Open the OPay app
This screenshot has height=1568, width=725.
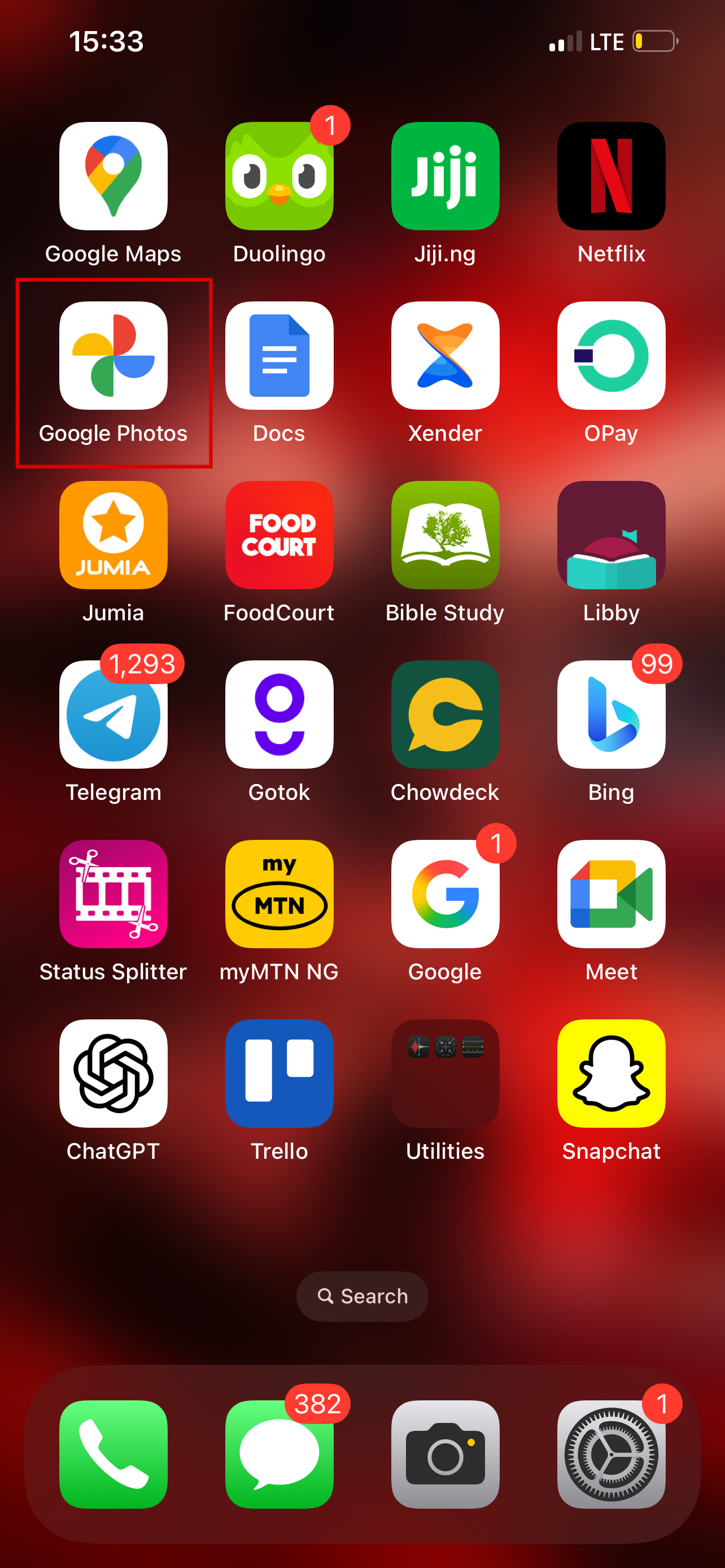click(610, 356)
